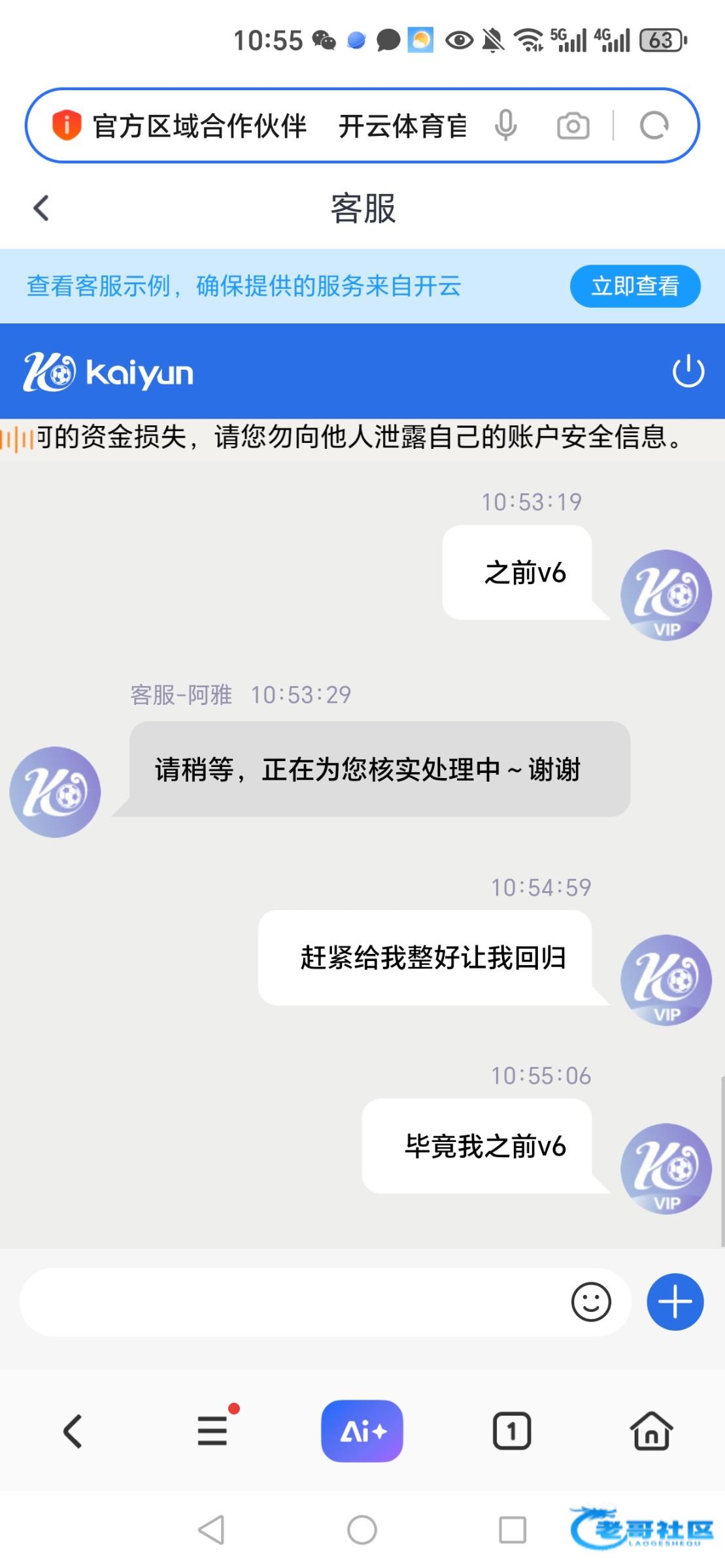Go to browser home page
The image size is (725, 1568).
[651, 1431]
